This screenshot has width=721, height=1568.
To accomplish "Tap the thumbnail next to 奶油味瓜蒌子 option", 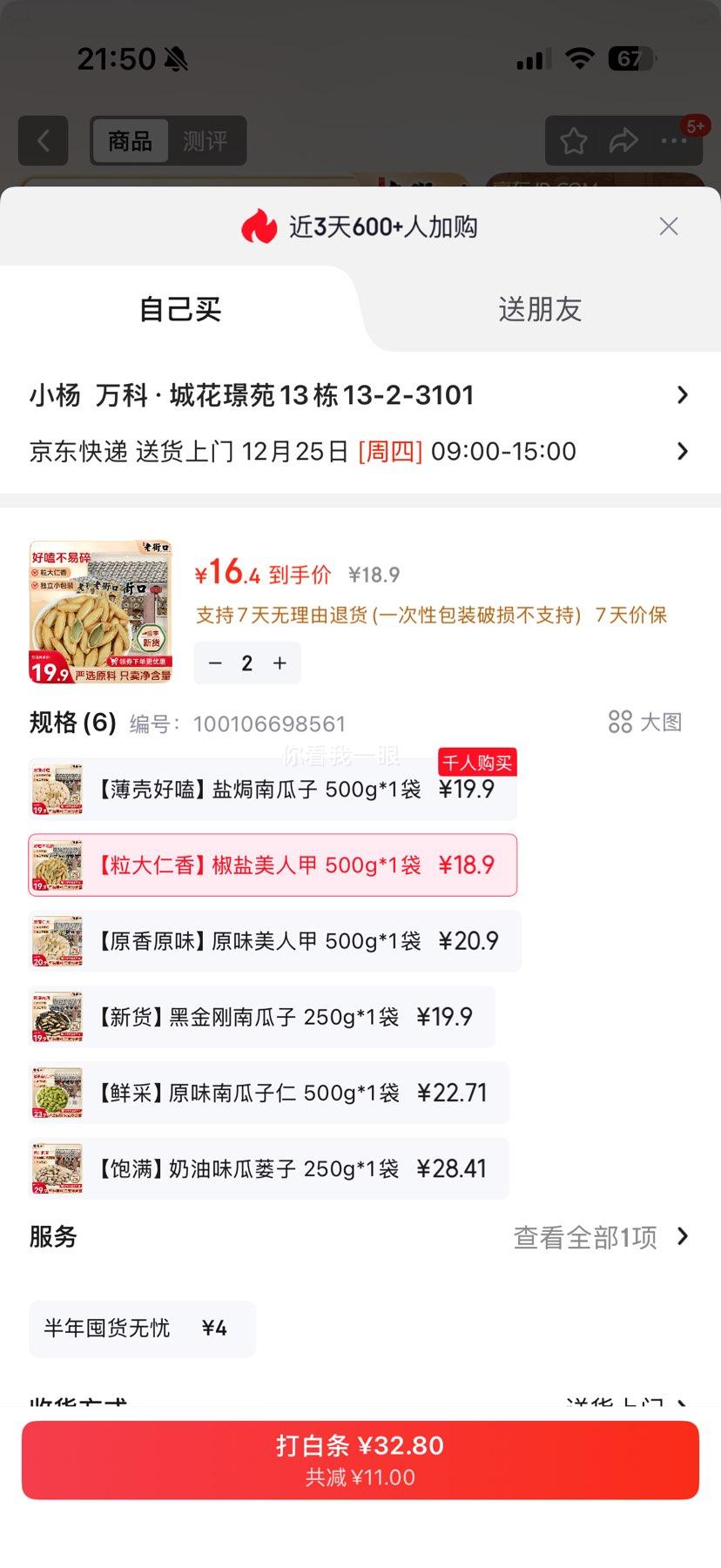I will (57, 1168).
